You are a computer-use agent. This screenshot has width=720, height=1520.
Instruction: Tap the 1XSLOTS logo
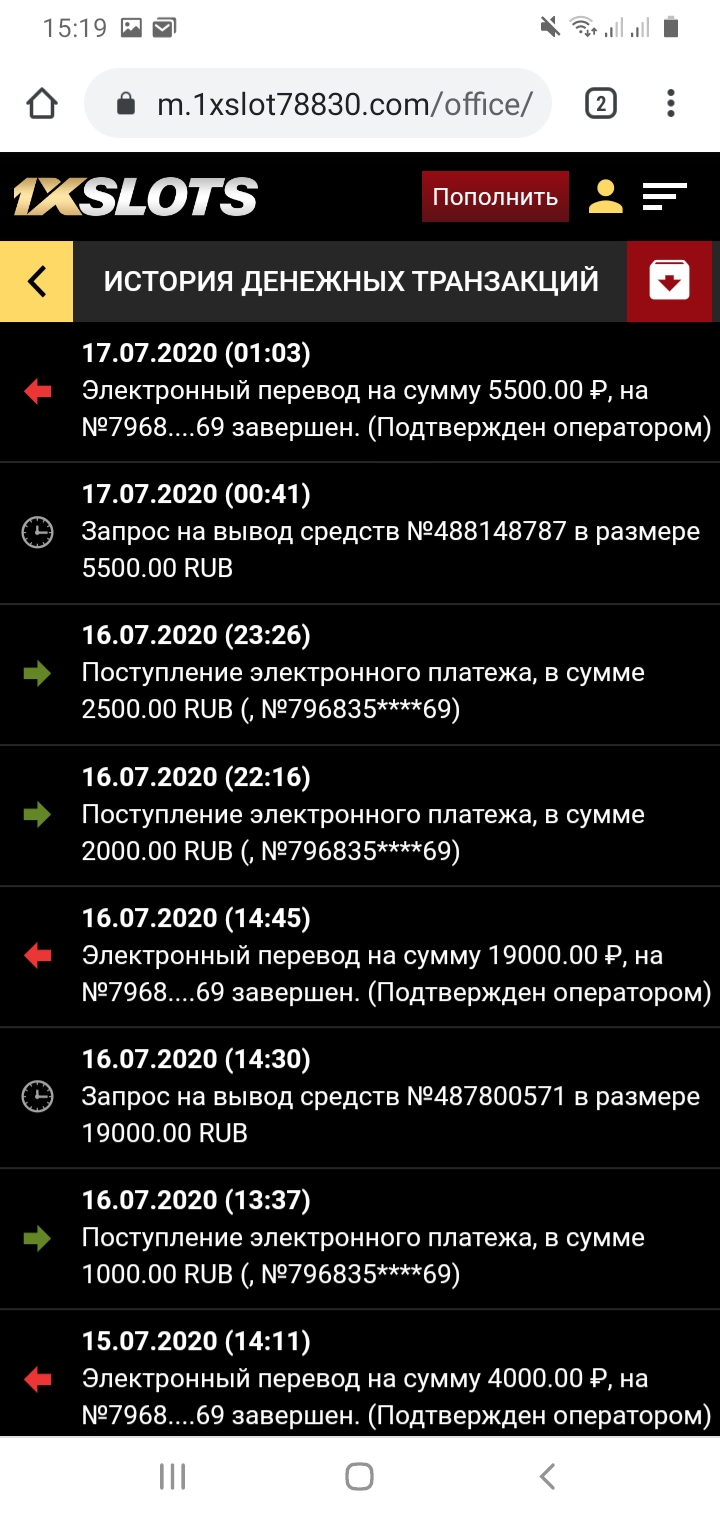[135, 197]
